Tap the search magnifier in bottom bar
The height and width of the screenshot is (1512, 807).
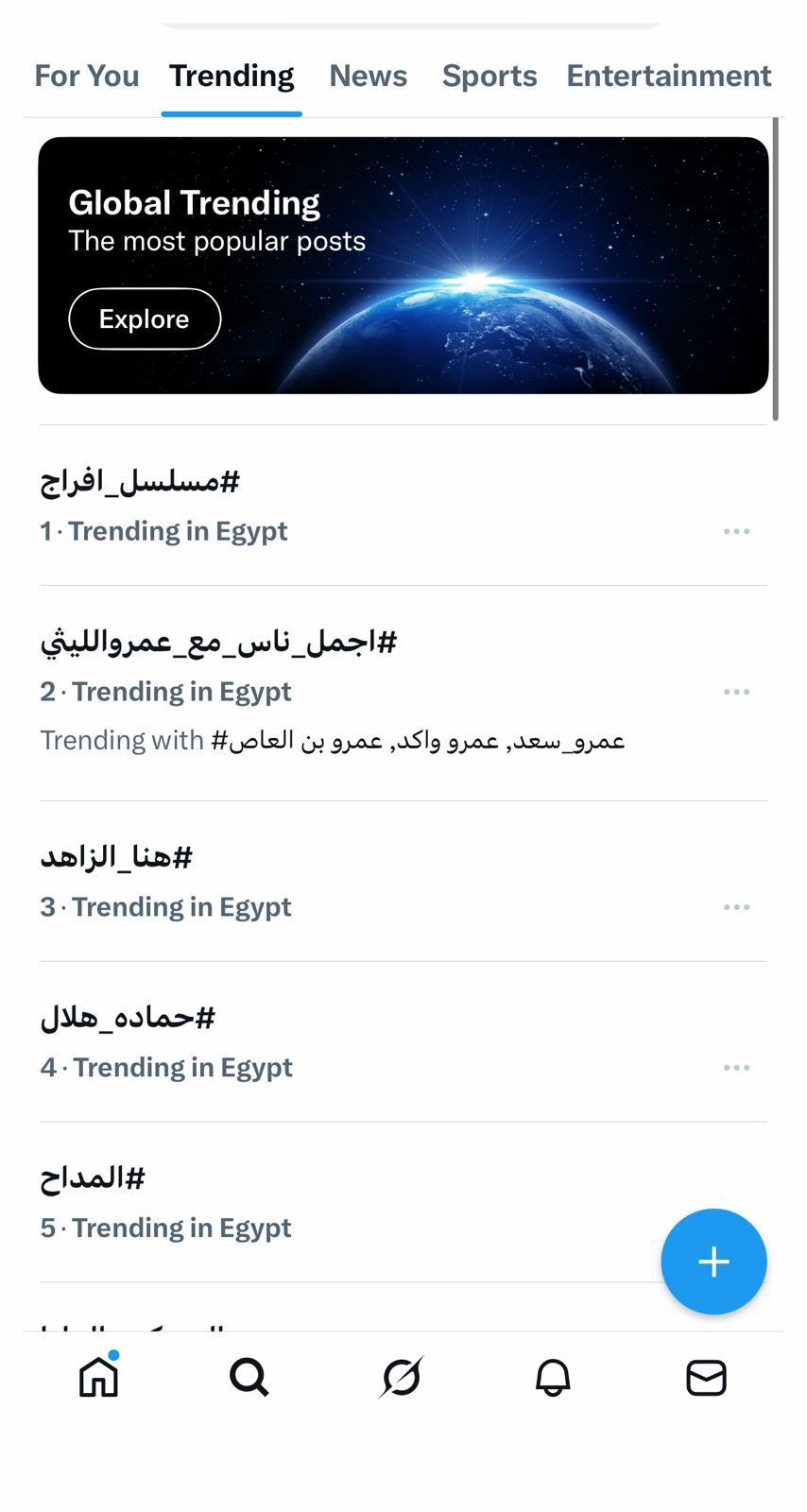tap(249, 1378)
